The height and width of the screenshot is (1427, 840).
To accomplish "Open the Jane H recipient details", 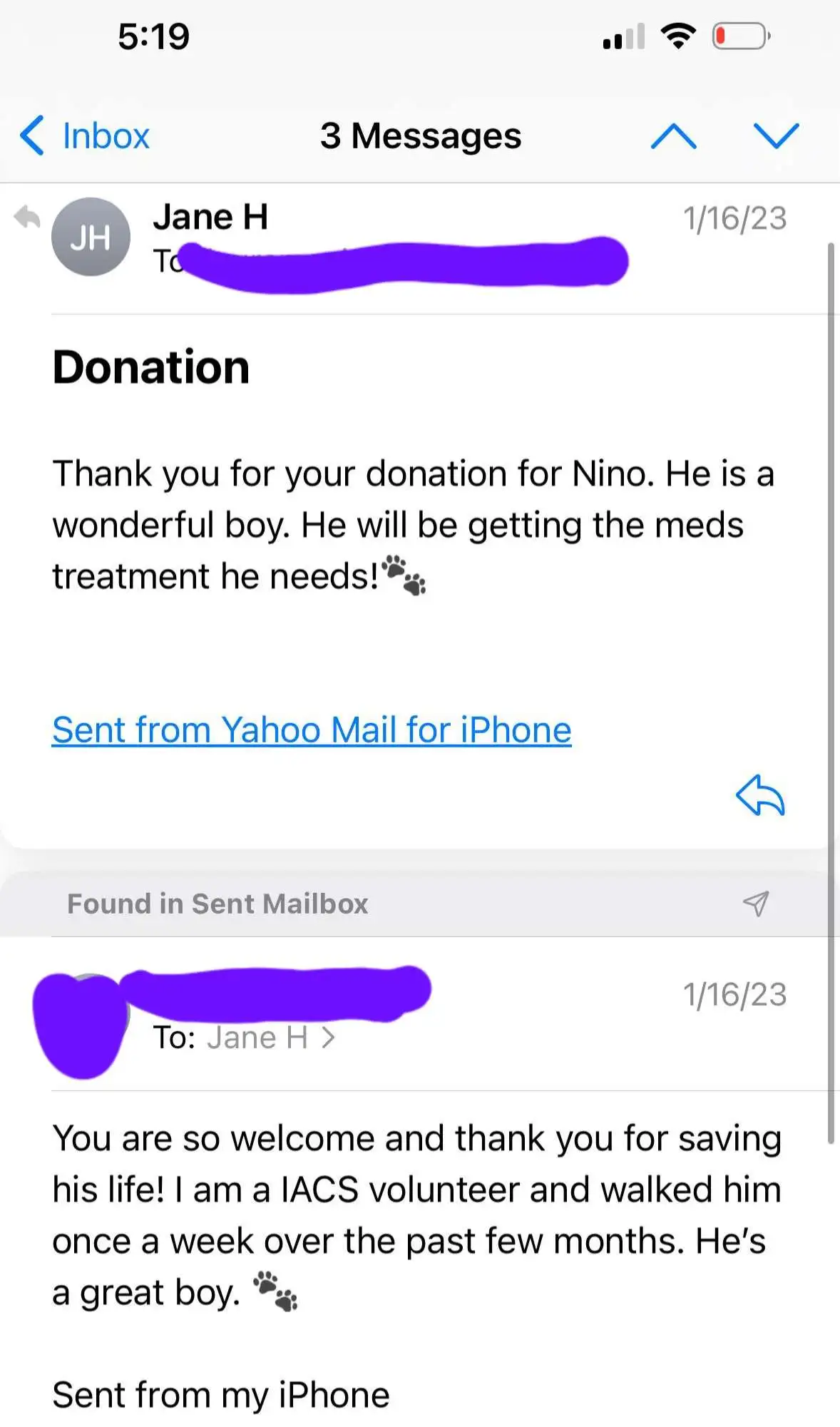I will coord(271,1038).
